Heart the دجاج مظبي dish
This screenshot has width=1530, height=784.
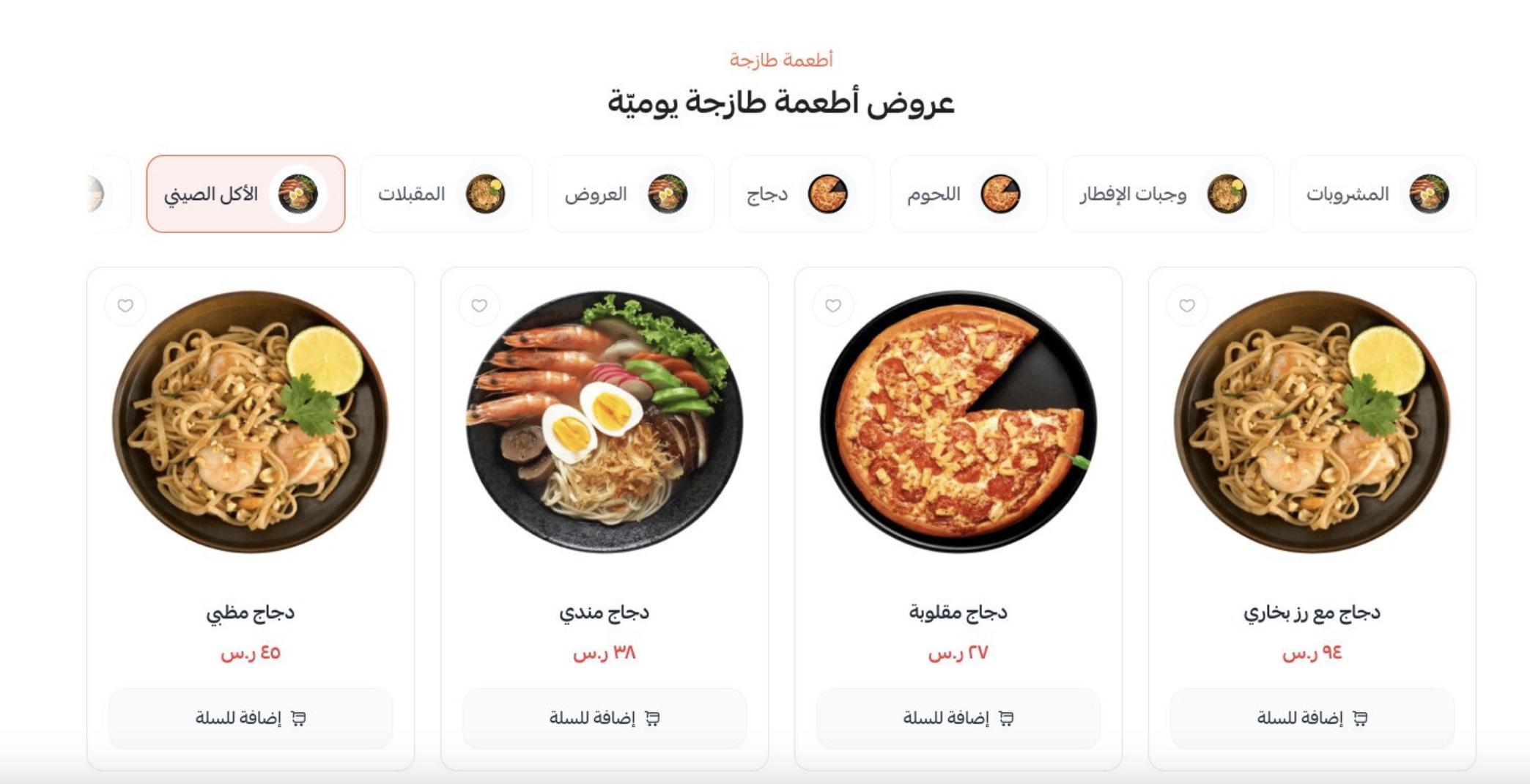click(125, 306)
